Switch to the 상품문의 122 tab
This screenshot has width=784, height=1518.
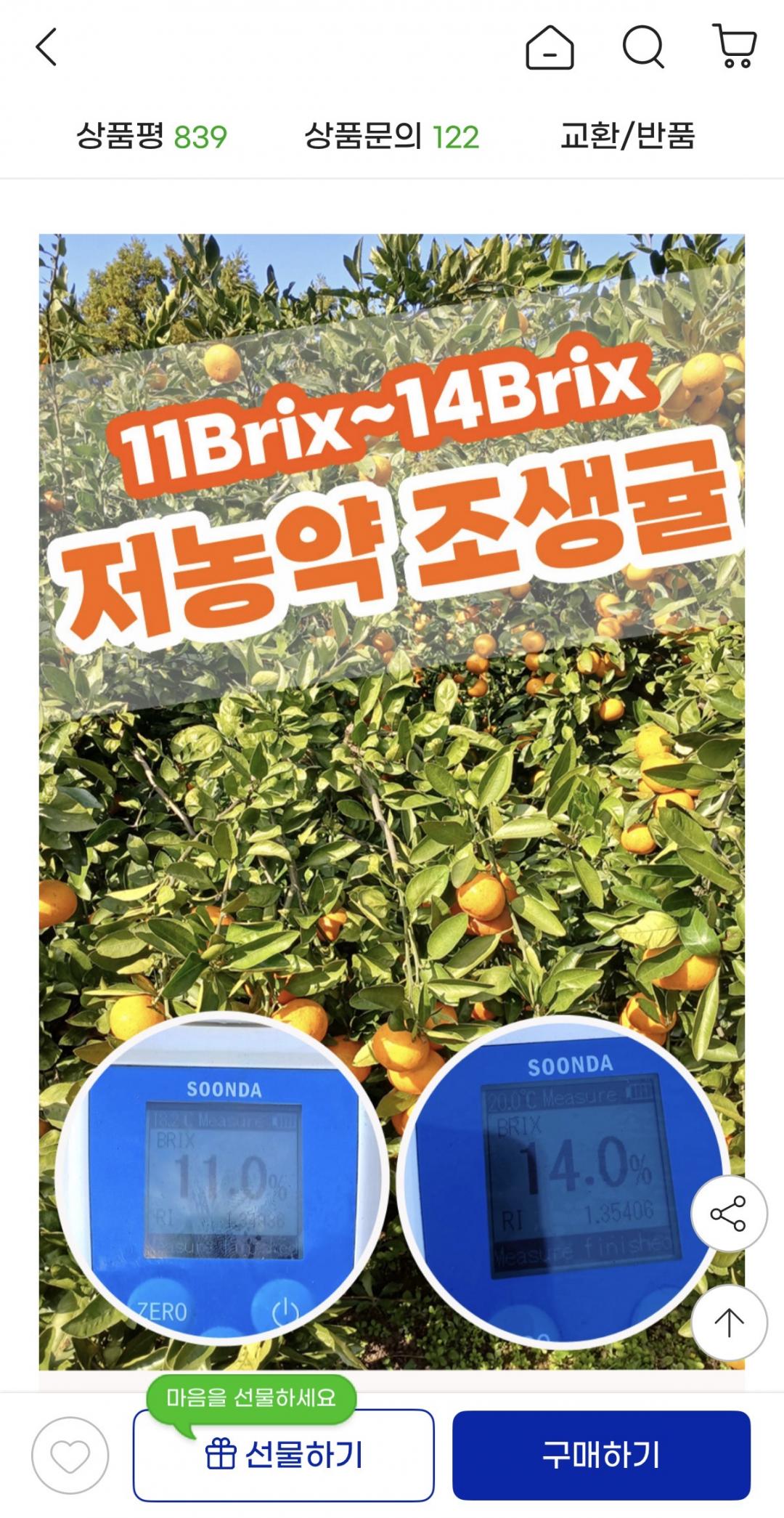pos(391,137)
